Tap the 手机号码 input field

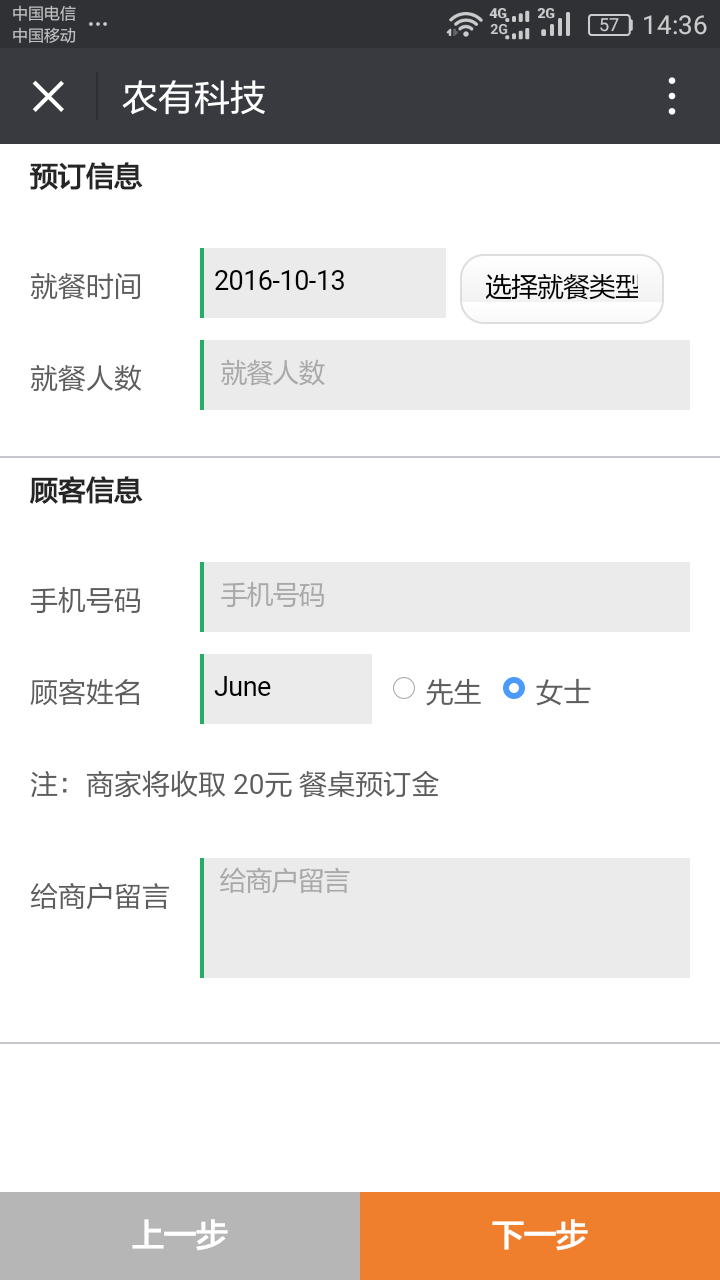tap(445, 597)
